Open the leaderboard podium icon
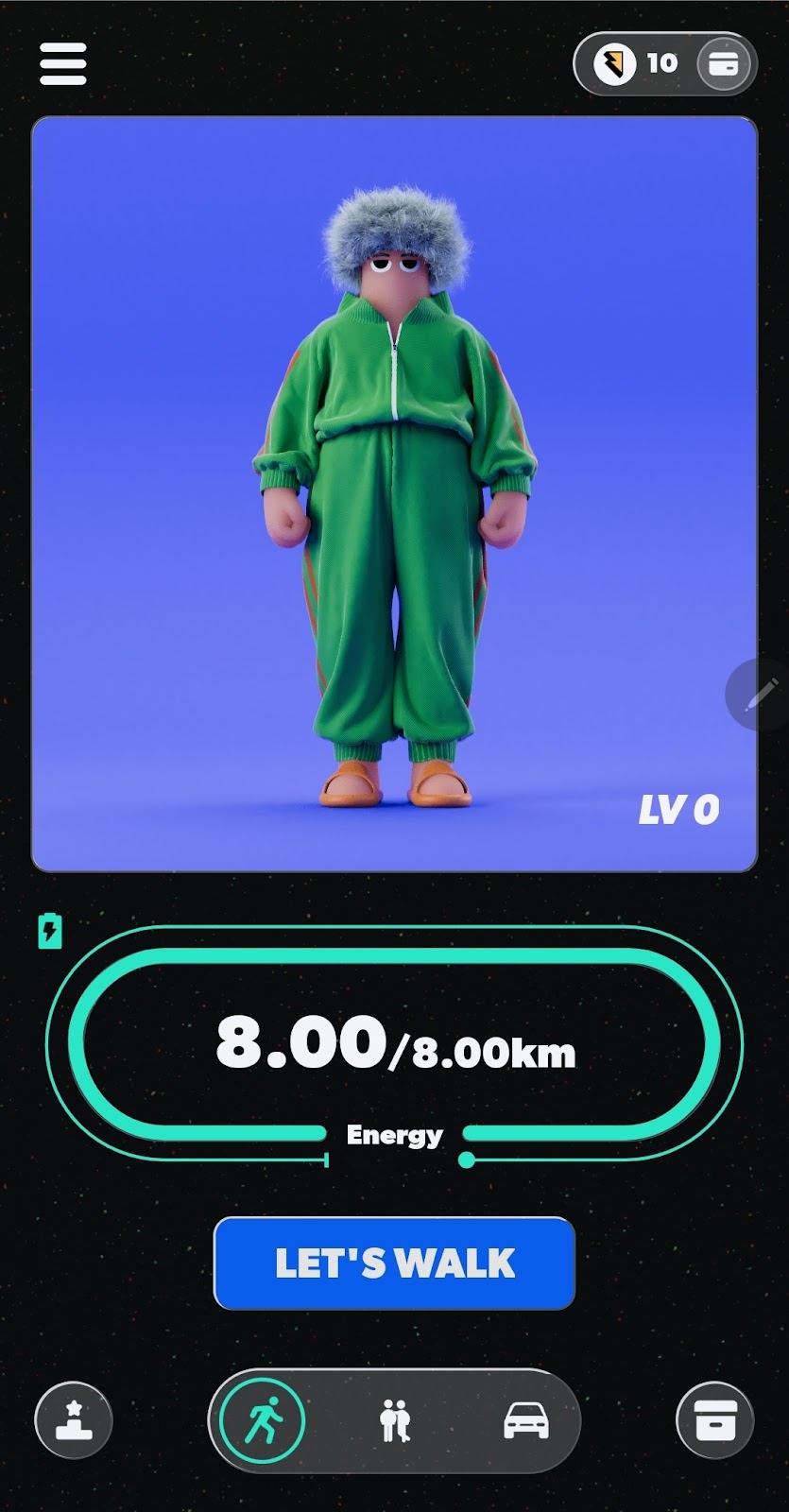The image size is (789, 1512). 74,1419
